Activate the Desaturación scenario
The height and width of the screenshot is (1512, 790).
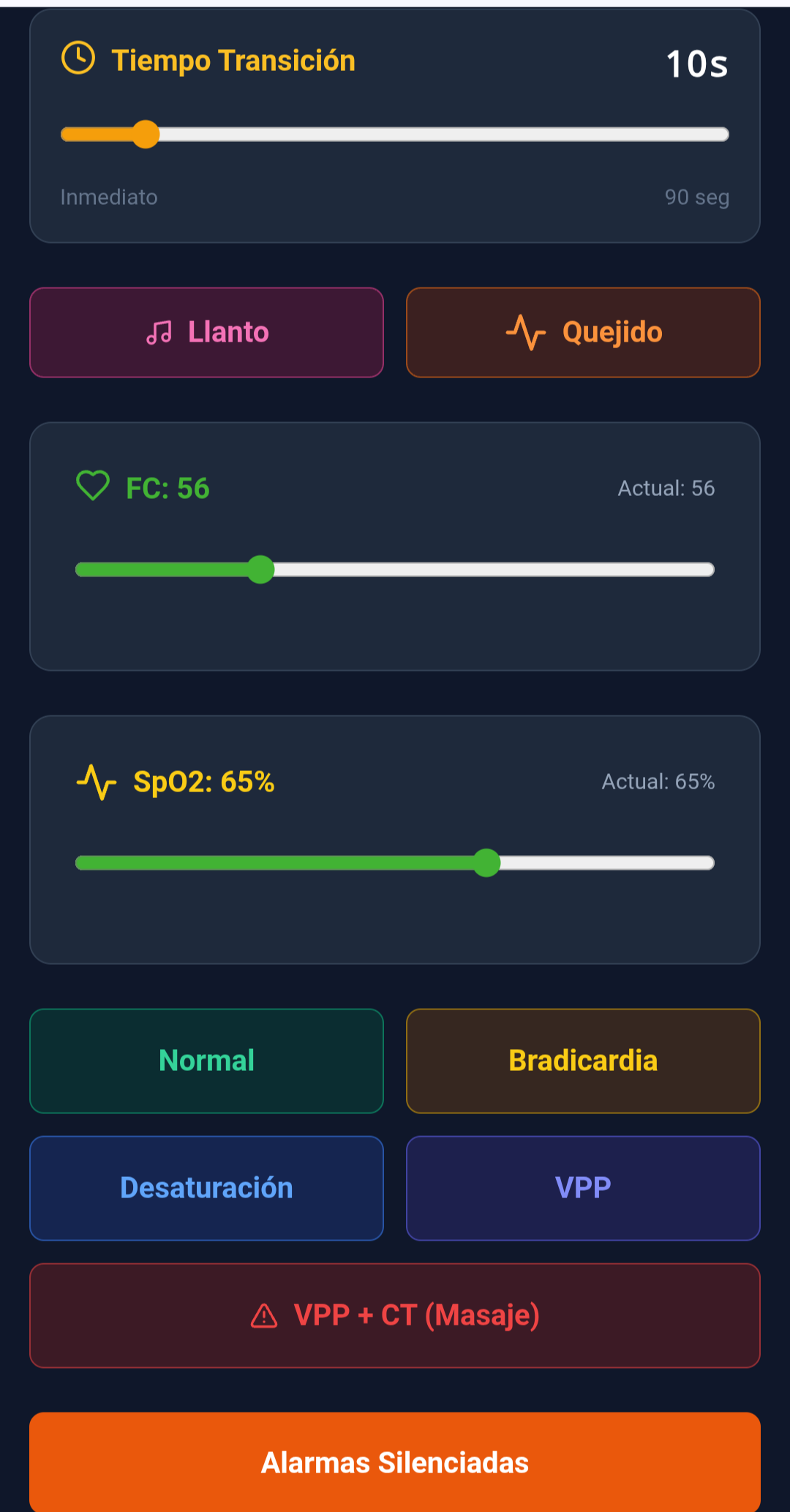206,1188
